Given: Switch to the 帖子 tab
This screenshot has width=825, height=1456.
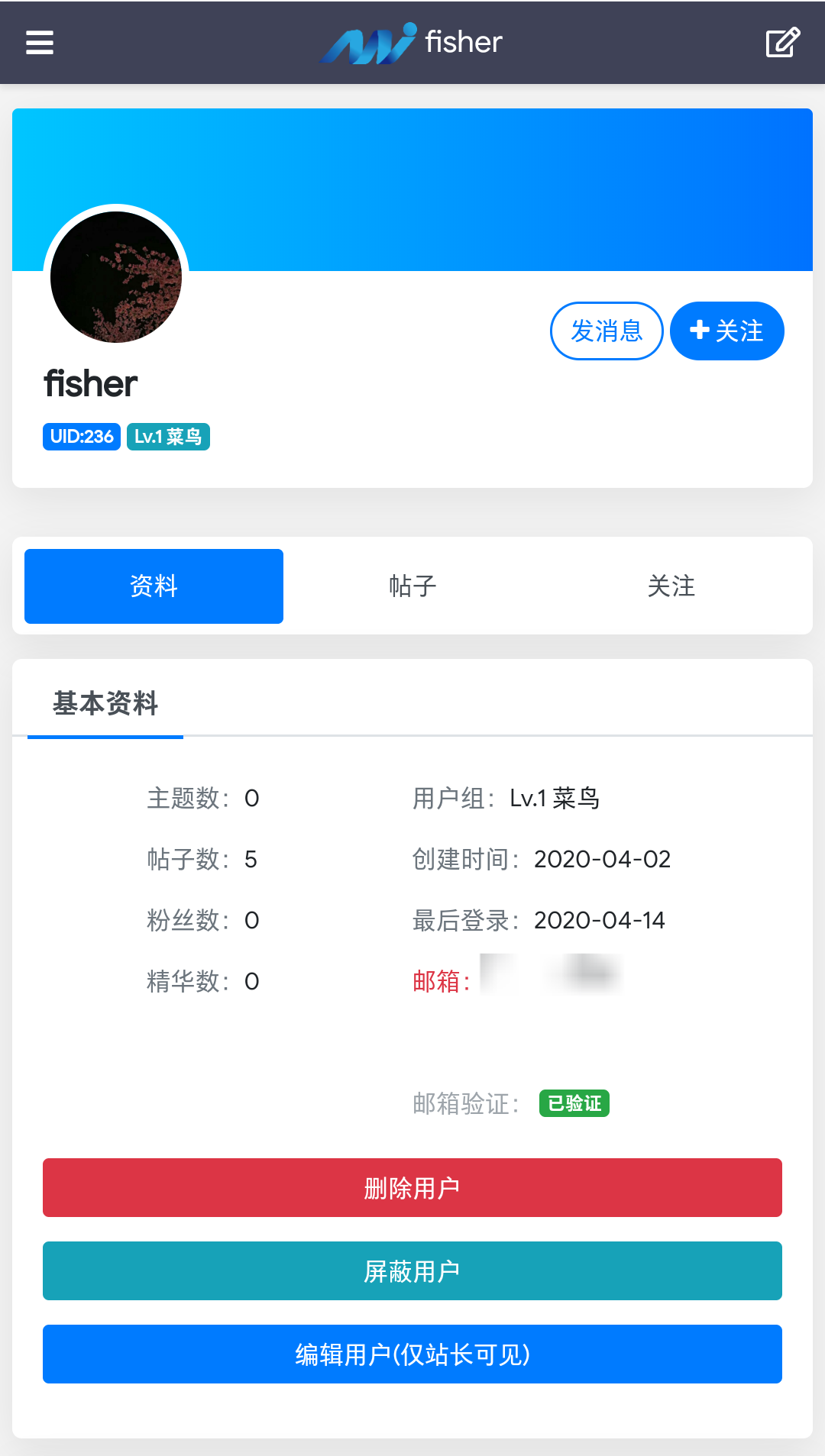Looking at the screenshot, I should click(x=412, y=586).
